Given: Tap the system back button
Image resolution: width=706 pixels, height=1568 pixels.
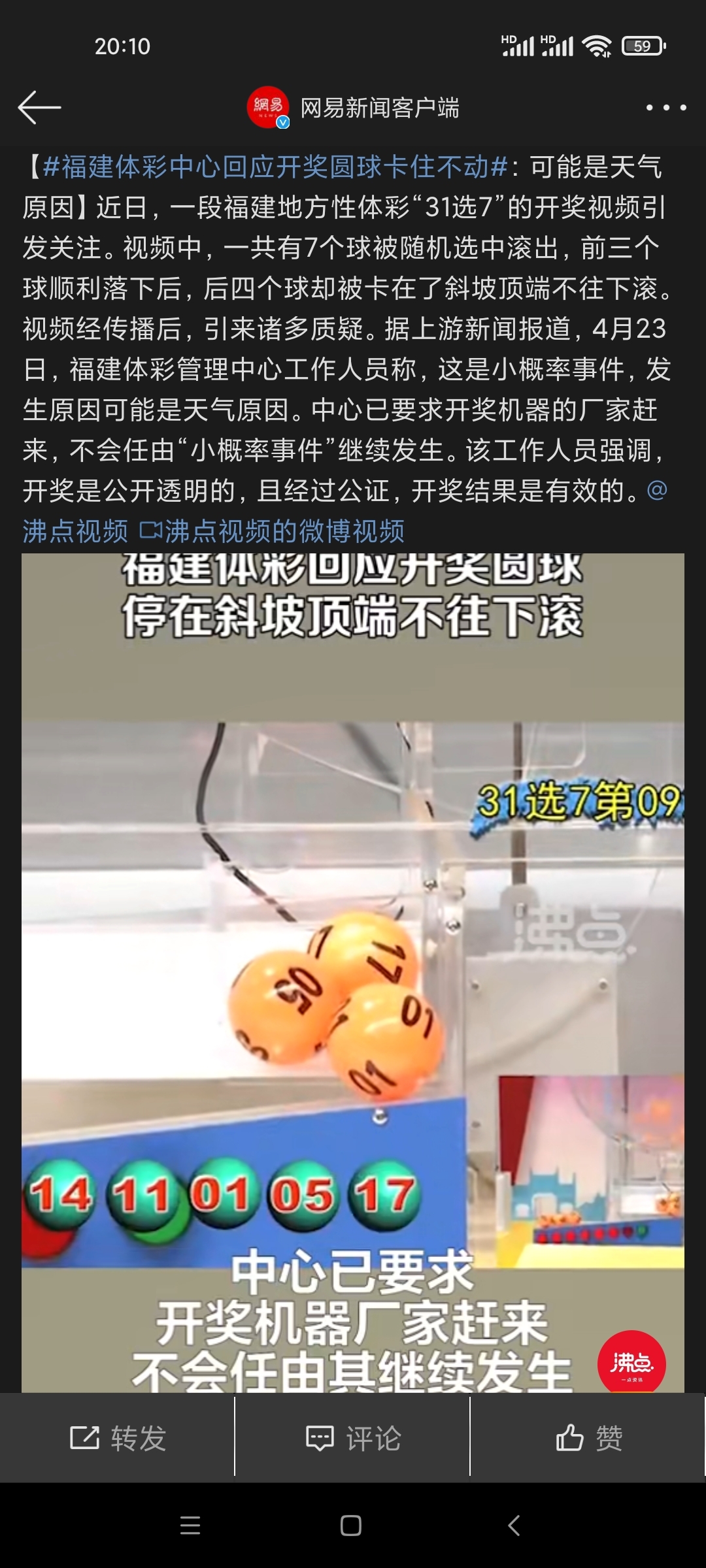Looking at the screenshot, I should point(514,1526).
